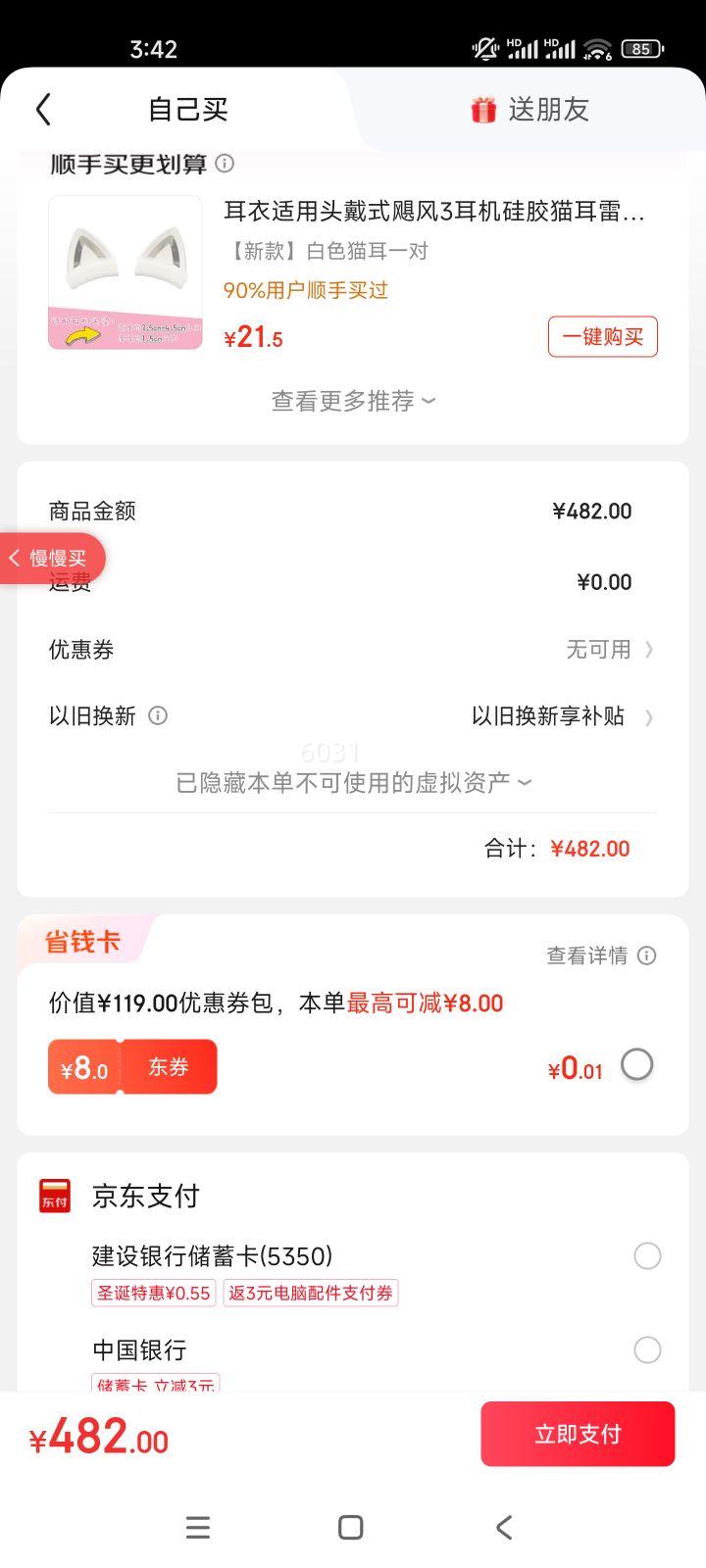Viewport: 706px width, 1568px height.
Task: Tap 立即支付 to pay ¥482.00
Action: pyautogui.click(x=577, y=1433)
